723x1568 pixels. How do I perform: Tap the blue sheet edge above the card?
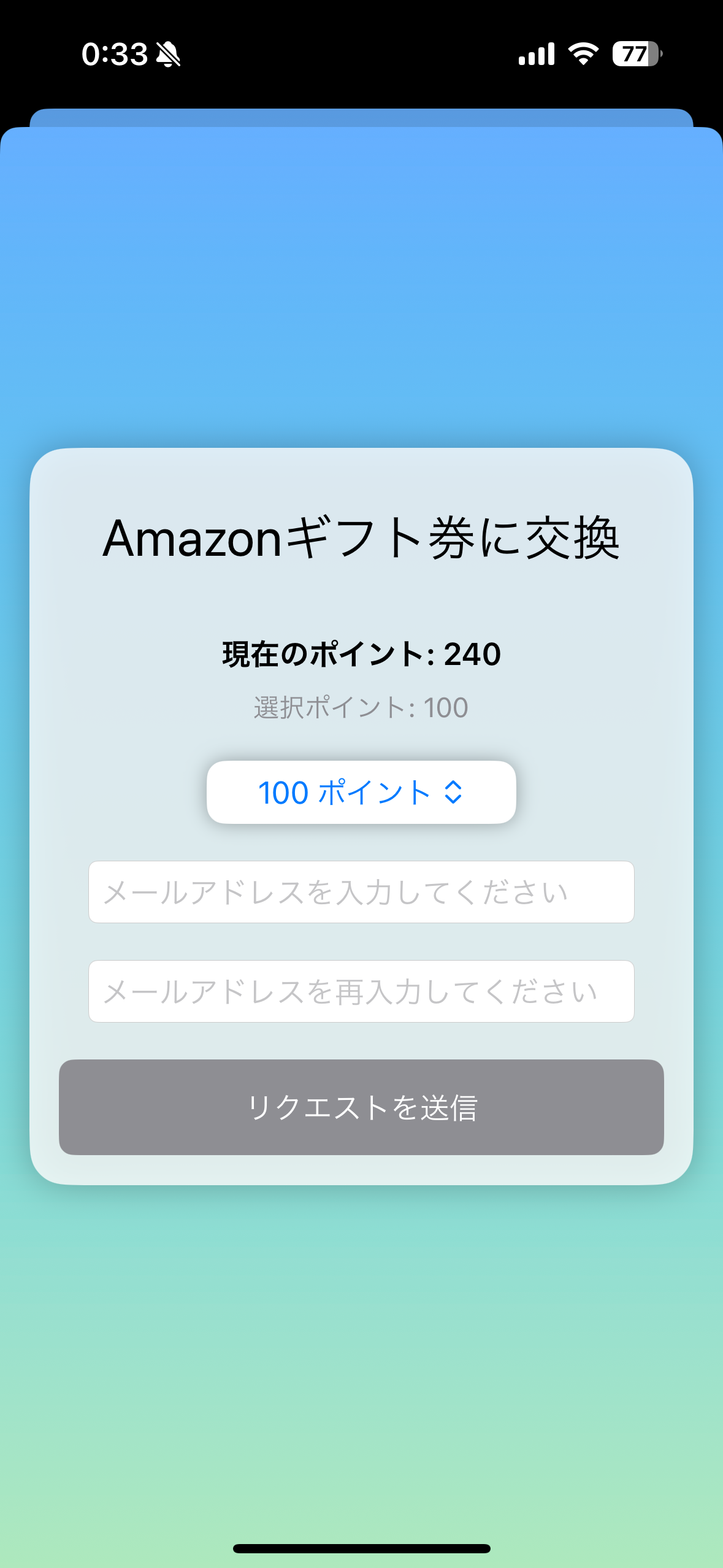pos(361,117)
